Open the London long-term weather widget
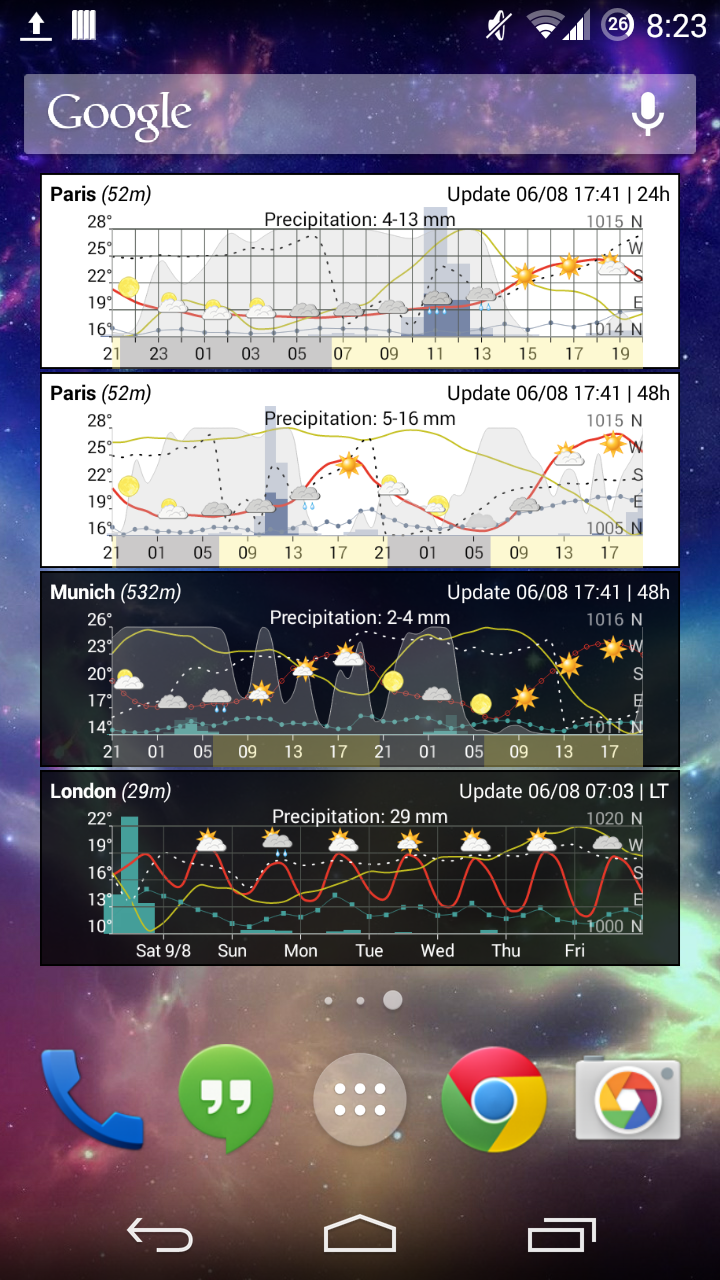 pos(360,868)
